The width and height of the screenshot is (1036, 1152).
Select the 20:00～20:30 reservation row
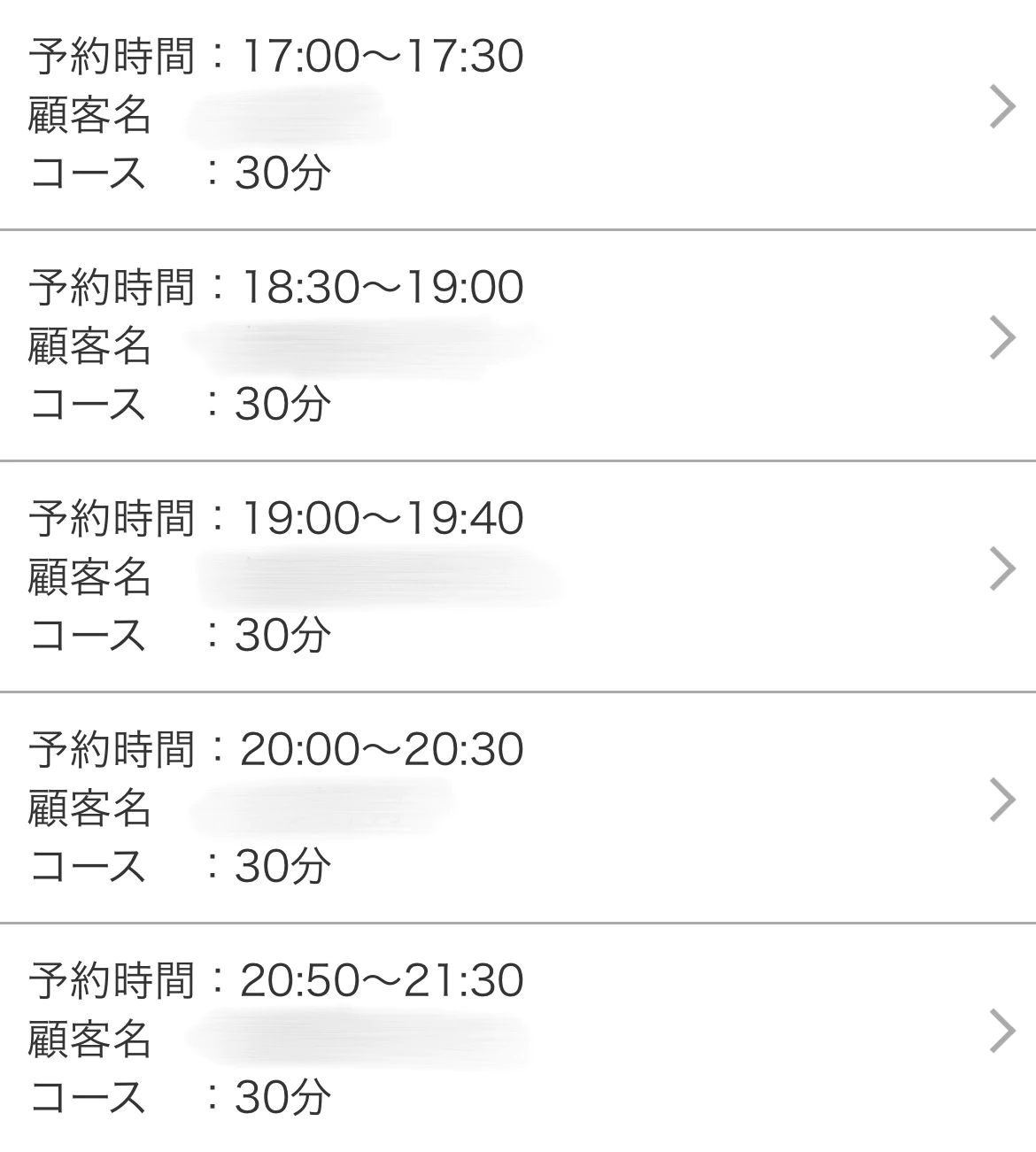pos(518,806)
